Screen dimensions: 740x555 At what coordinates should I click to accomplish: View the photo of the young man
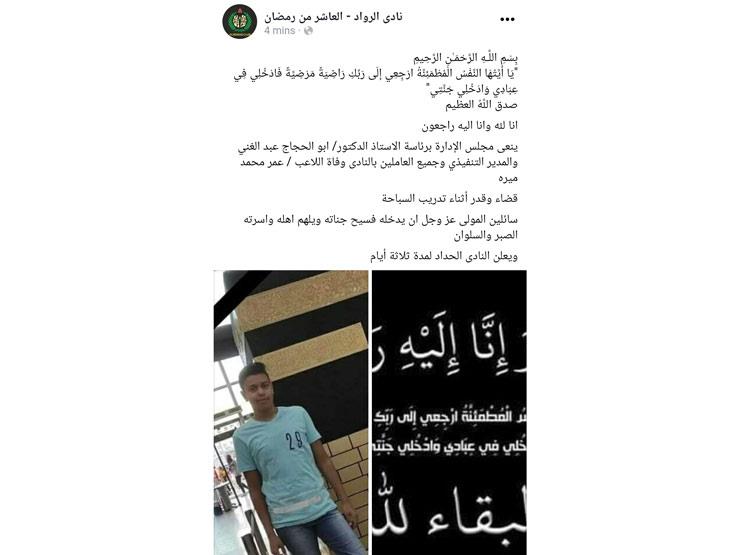click(290, 412)
